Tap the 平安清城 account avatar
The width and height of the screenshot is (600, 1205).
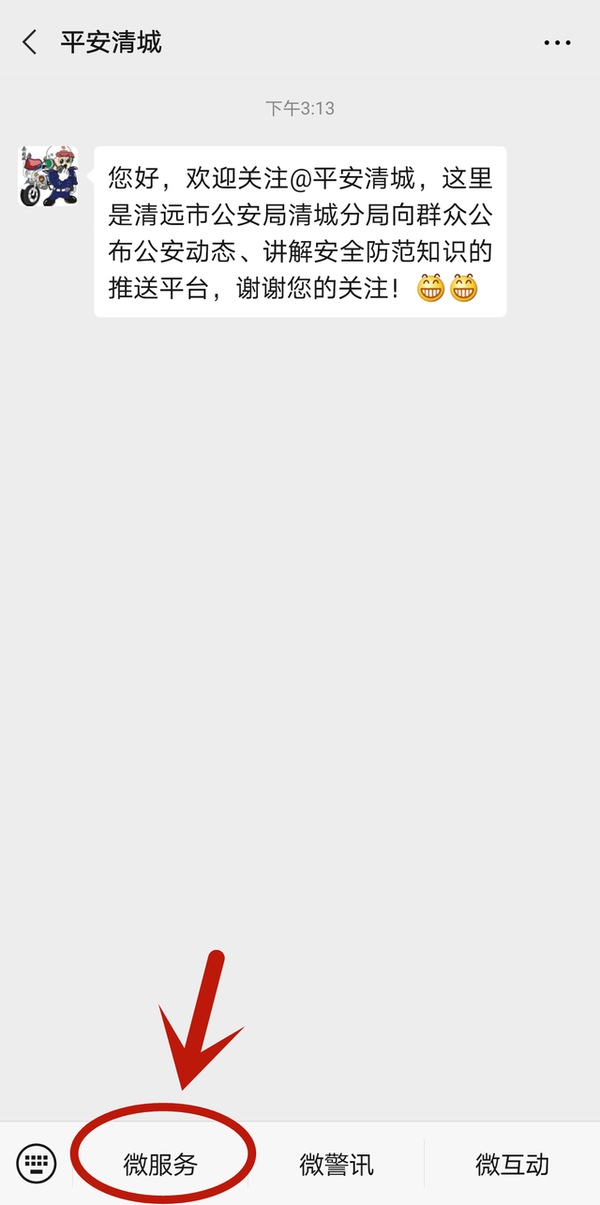pos(48,176)
